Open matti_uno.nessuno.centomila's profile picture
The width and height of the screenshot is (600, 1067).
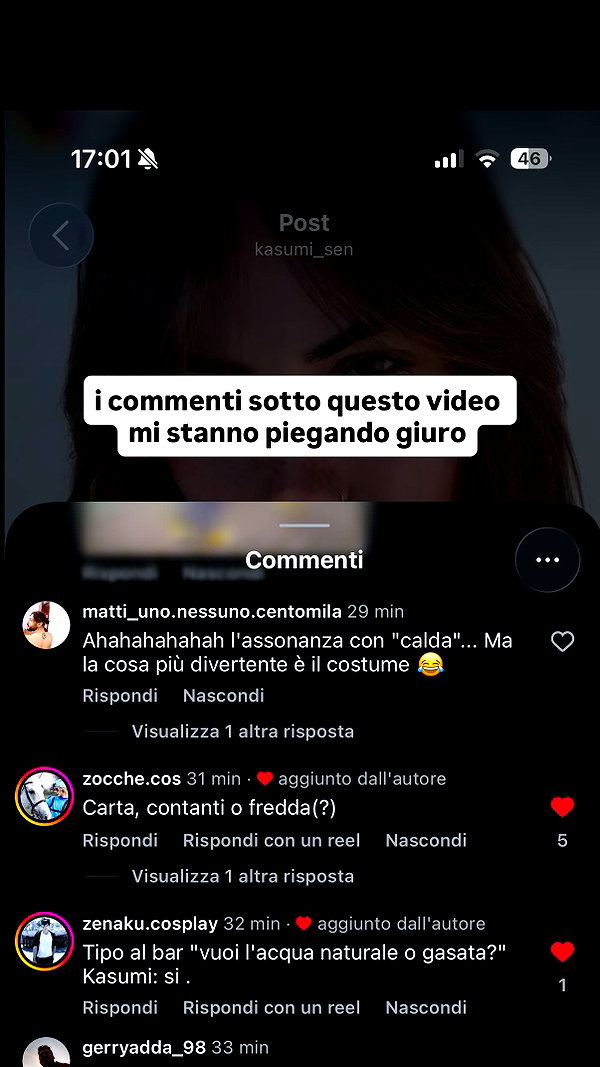click(x=46, y=625)
